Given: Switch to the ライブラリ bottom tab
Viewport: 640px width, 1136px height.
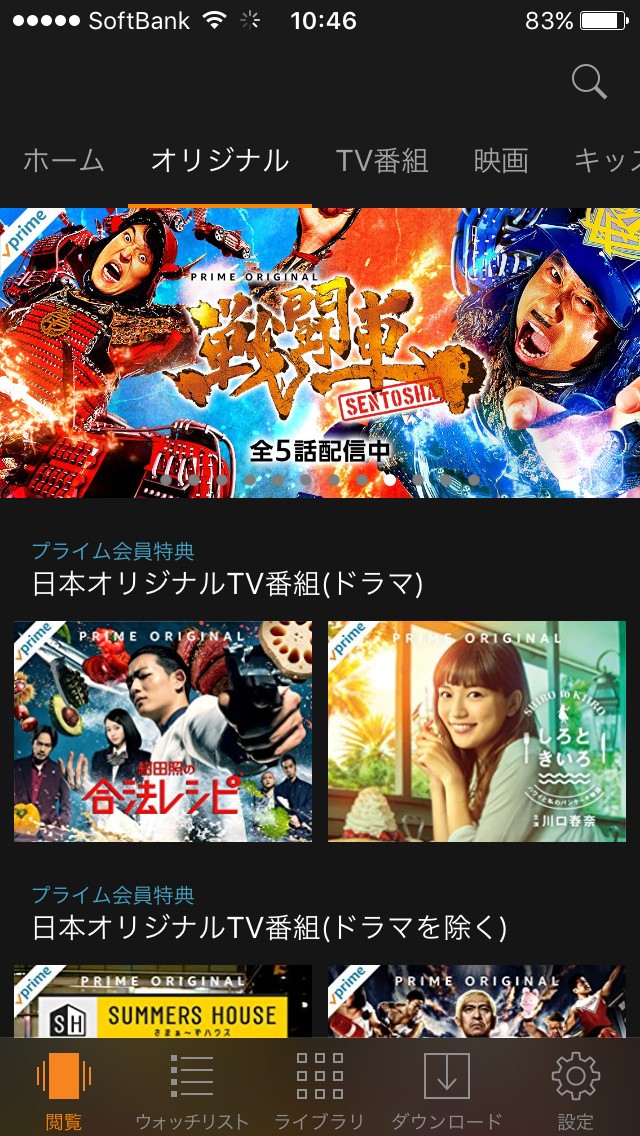Looking at the screenshot, I should point(320,1090).
